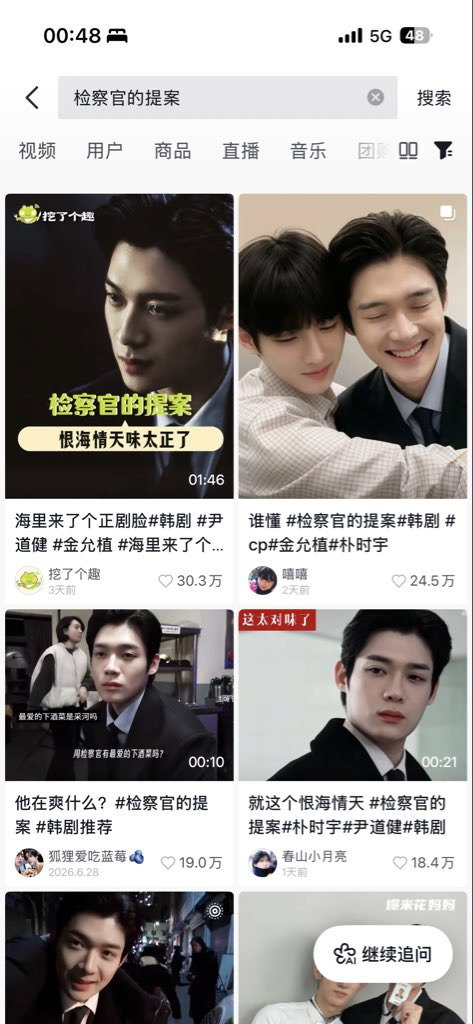The image size is (473, 1024).
Task: Clear the search text with the X icon
Action: (376, 97)
